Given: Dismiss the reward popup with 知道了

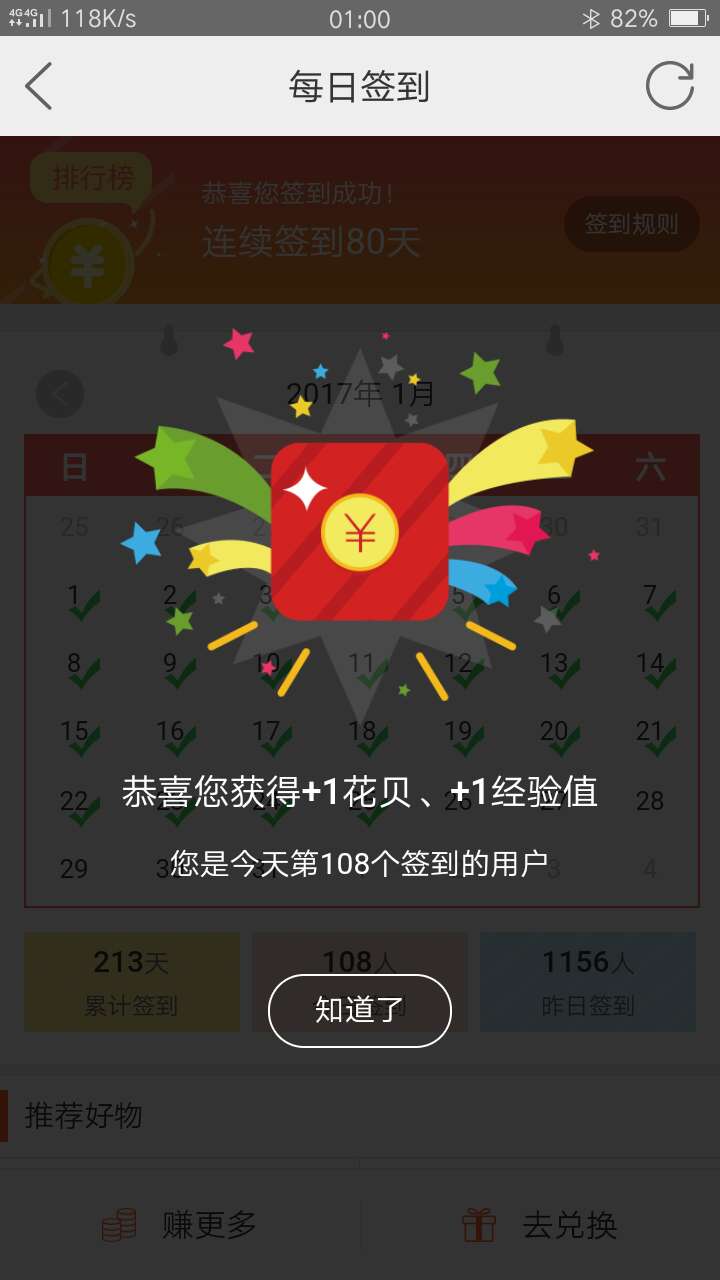Looking at the screenshot, I should point(360,1010).
